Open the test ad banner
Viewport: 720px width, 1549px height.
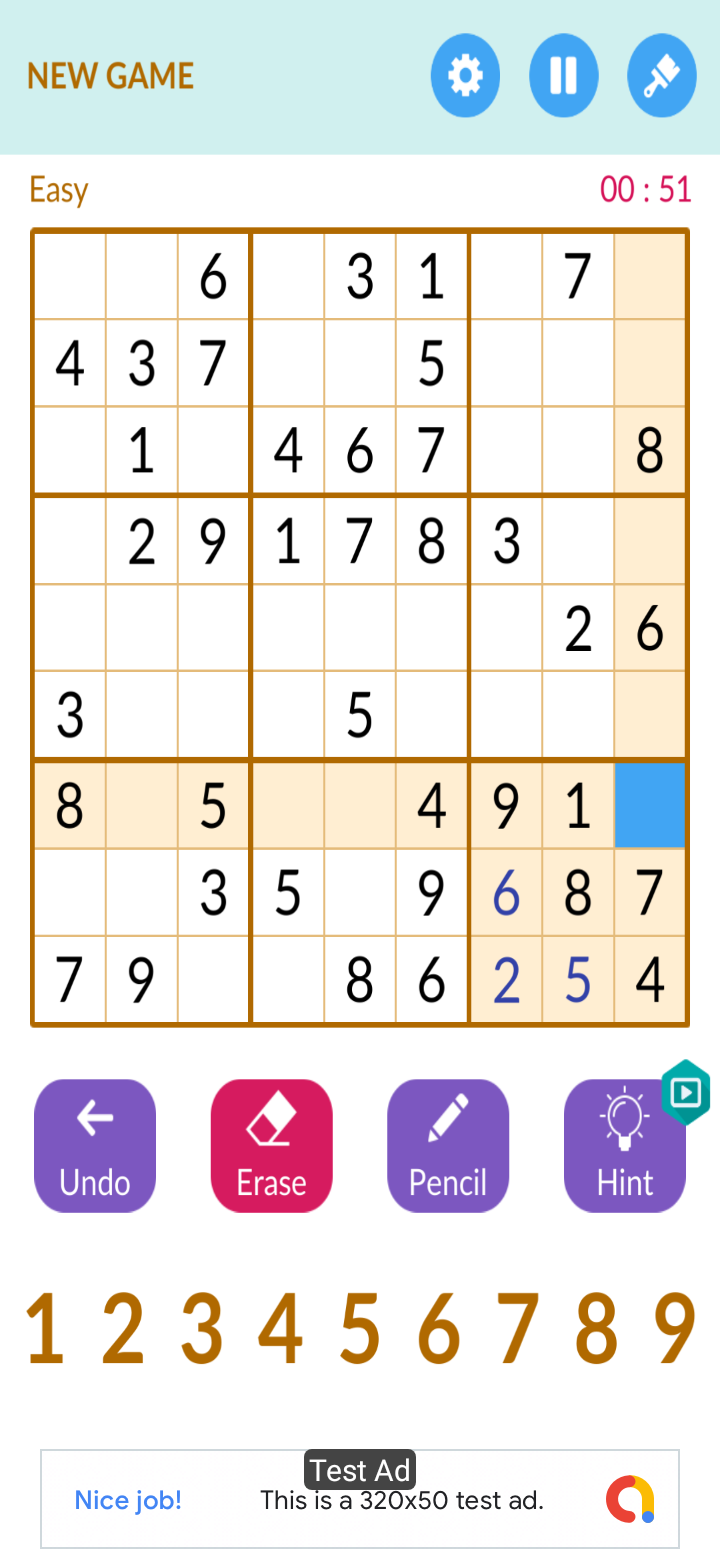360,1499
